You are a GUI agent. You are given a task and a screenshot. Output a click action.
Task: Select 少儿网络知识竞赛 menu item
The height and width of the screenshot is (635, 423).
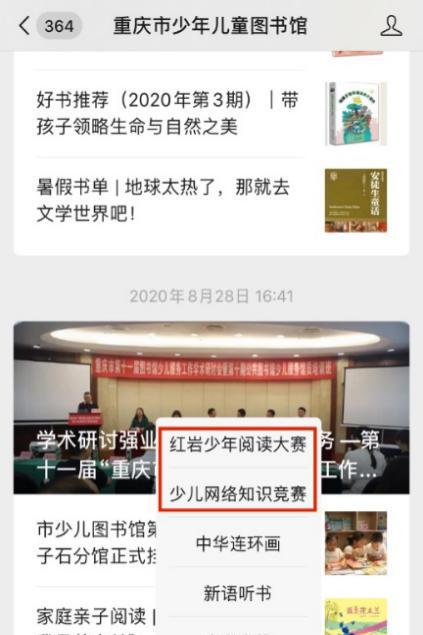pyautogui.click(x=238, y=494)
